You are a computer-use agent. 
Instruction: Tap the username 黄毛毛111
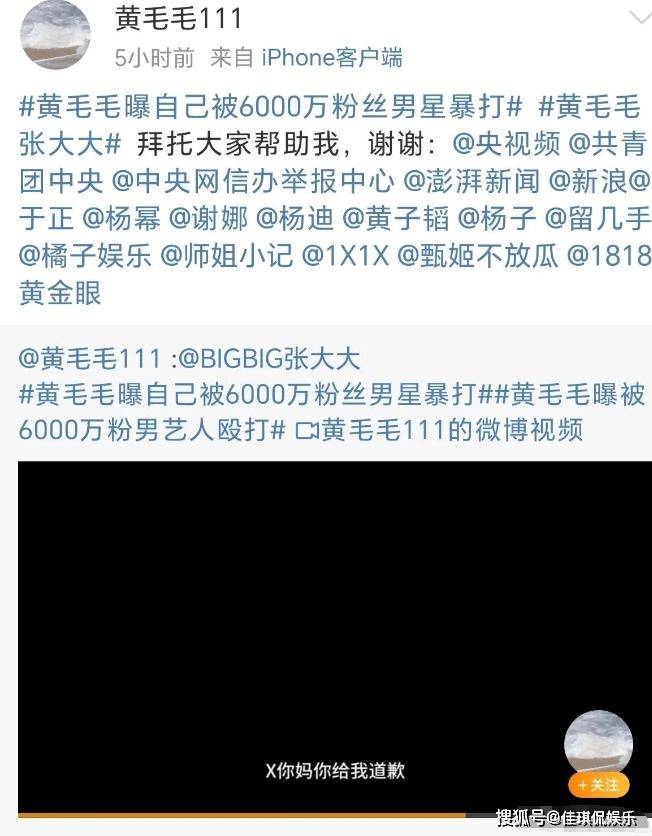point(178,18)
